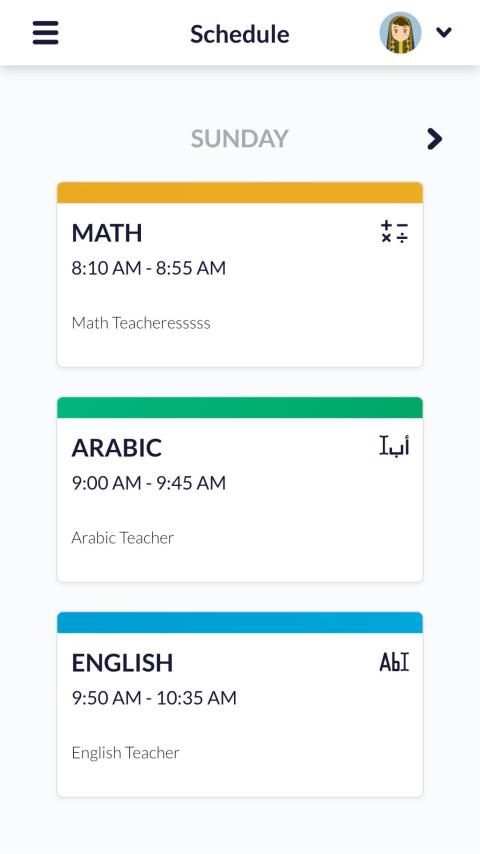Open the English class card

pyautogui.click(x=240, y=705)
